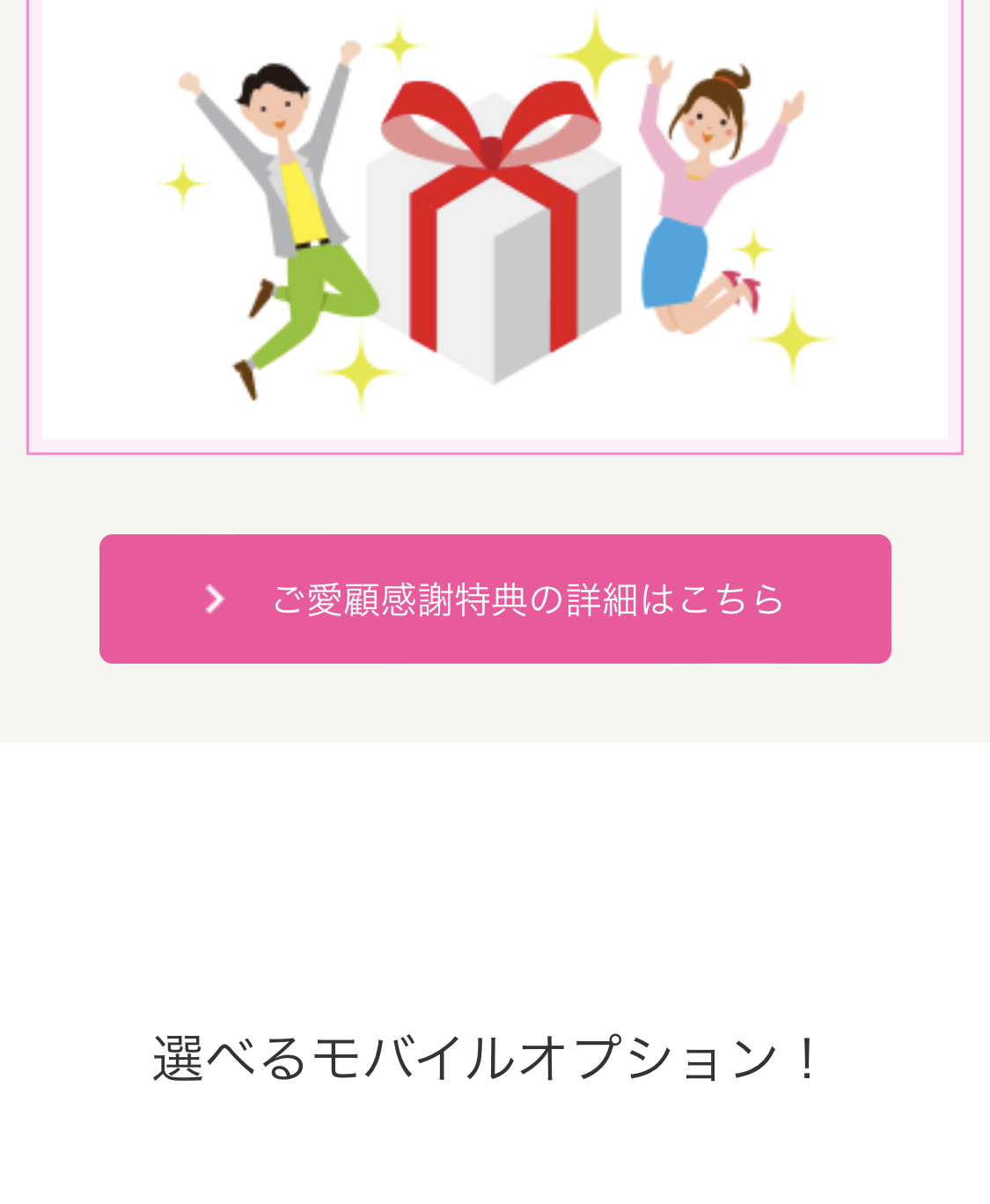Open ご愛顧感謝特典の詳細はこちら button

[x=495, y=598]
